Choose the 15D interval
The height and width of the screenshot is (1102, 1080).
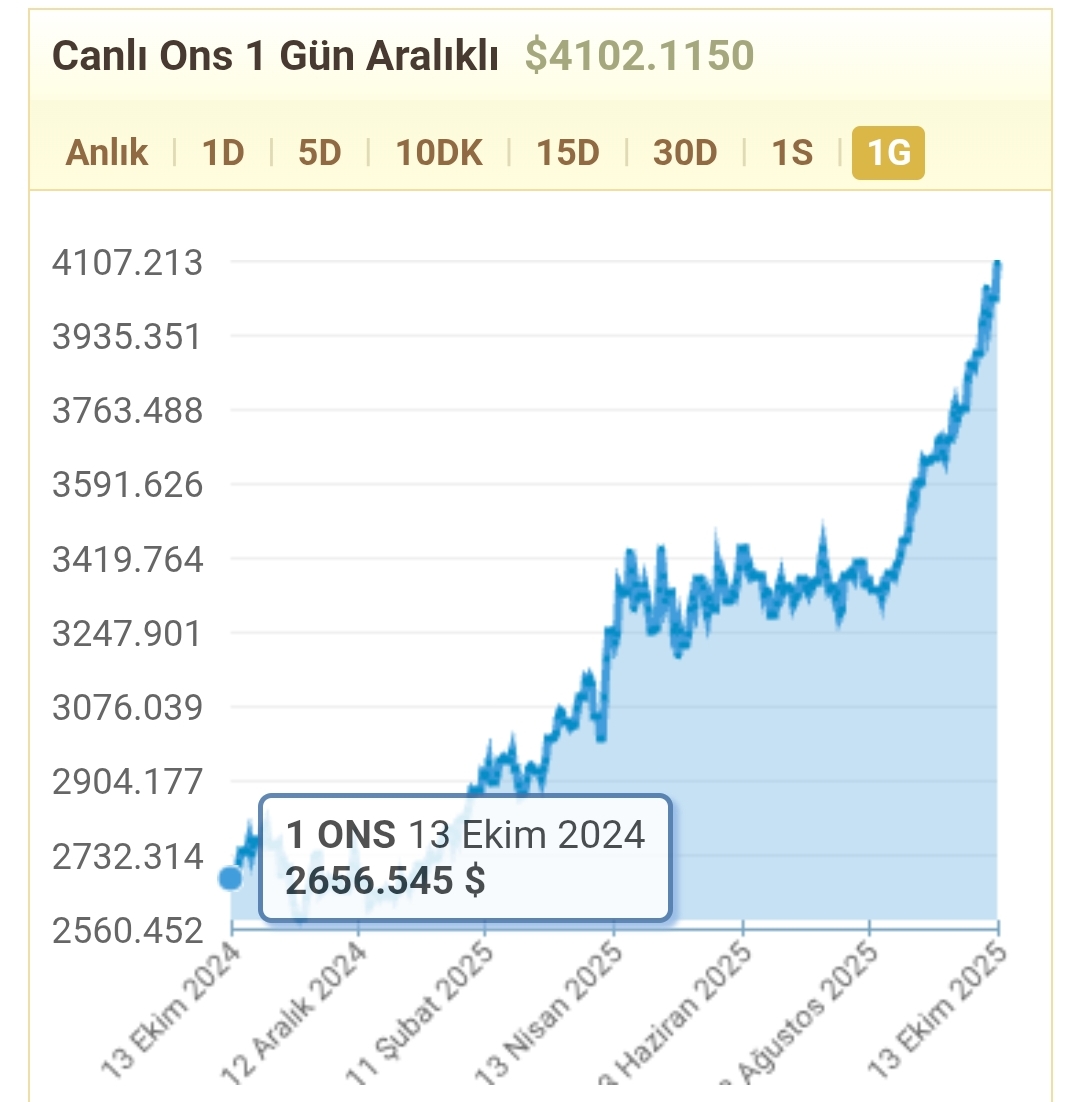click(x=568, y=153)
